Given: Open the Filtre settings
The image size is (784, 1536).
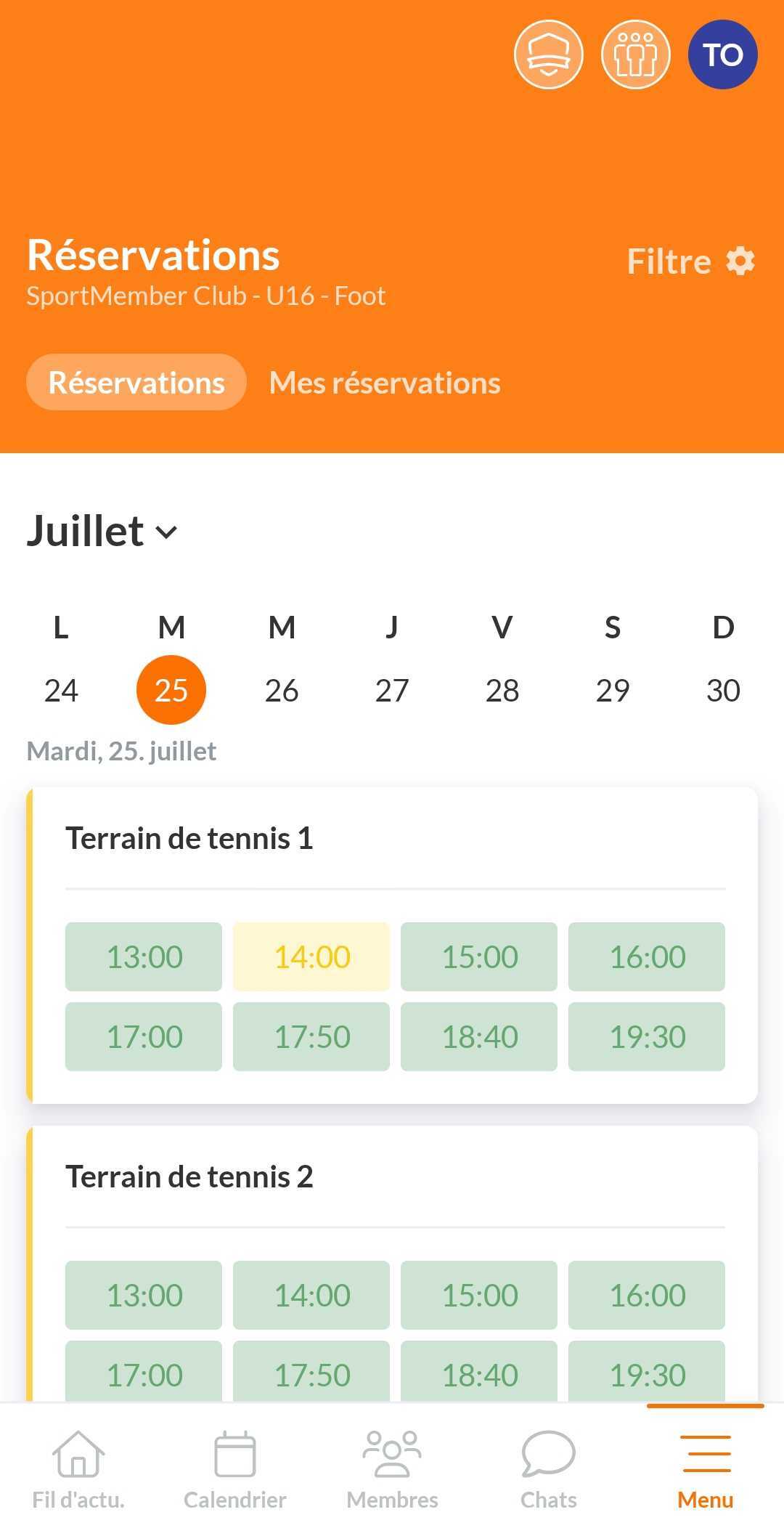Looking at the screenshot, I should tap(691, 261).
